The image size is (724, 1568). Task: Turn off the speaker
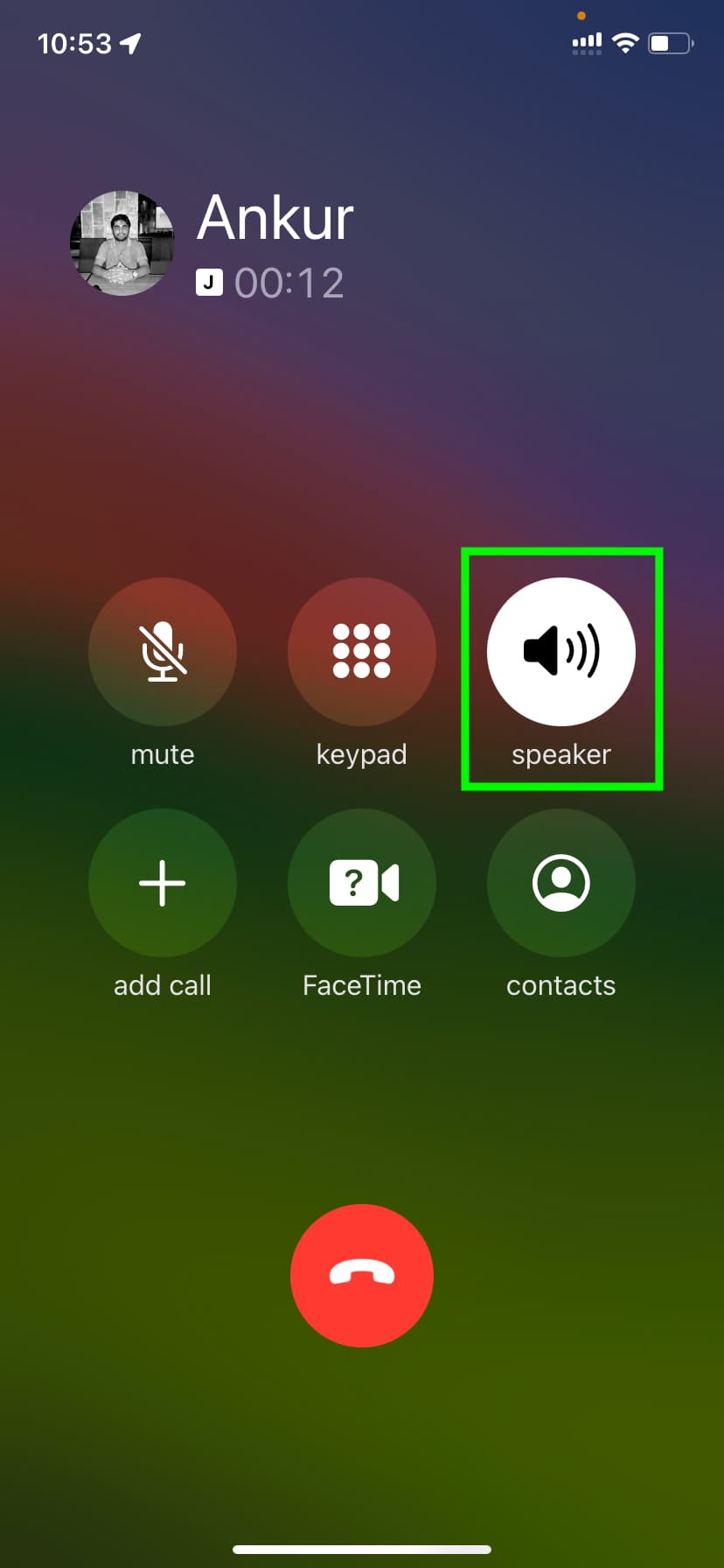point(560,652)
